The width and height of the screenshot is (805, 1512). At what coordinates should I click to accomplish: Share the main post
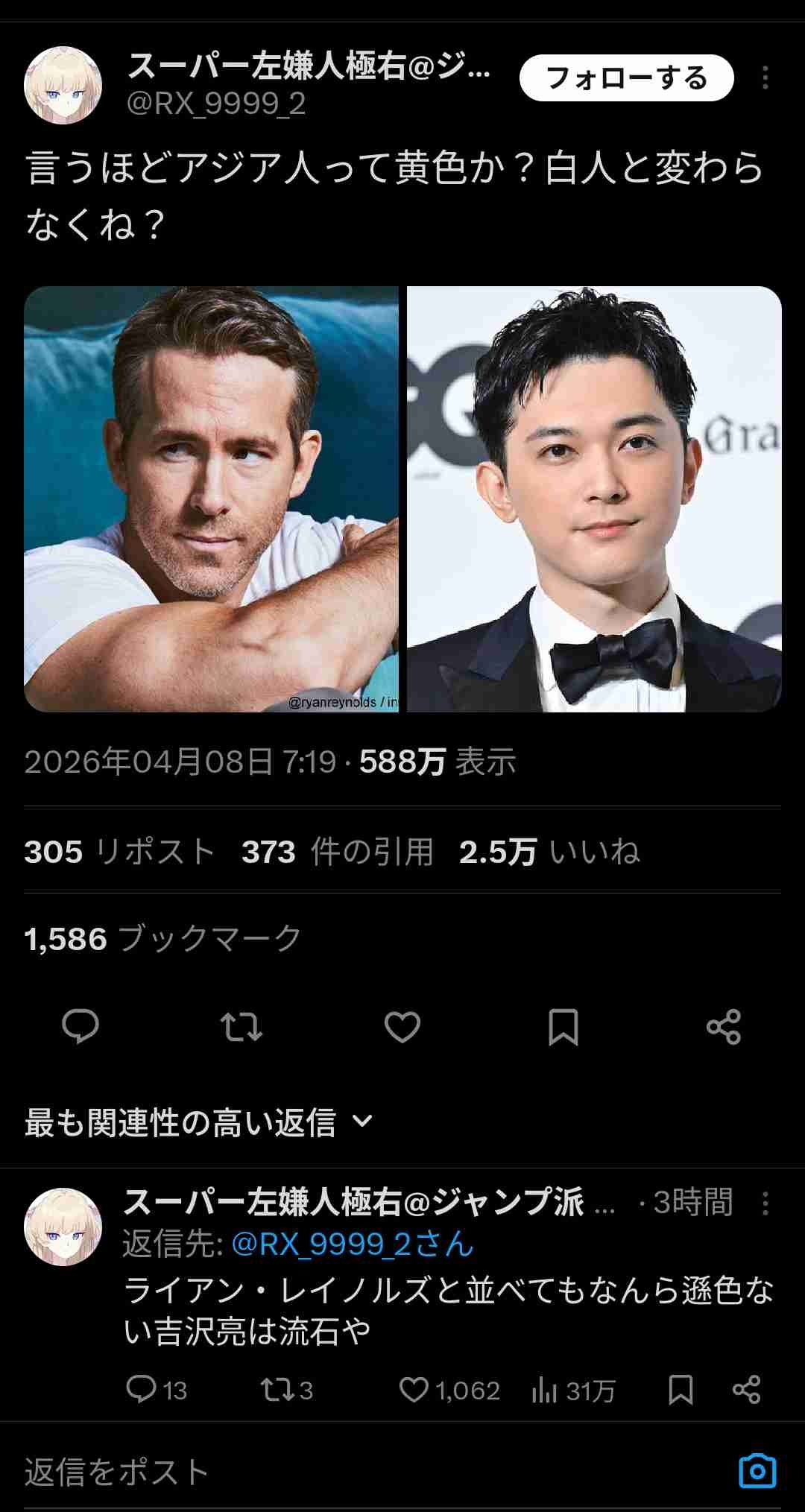point(723,1027)
